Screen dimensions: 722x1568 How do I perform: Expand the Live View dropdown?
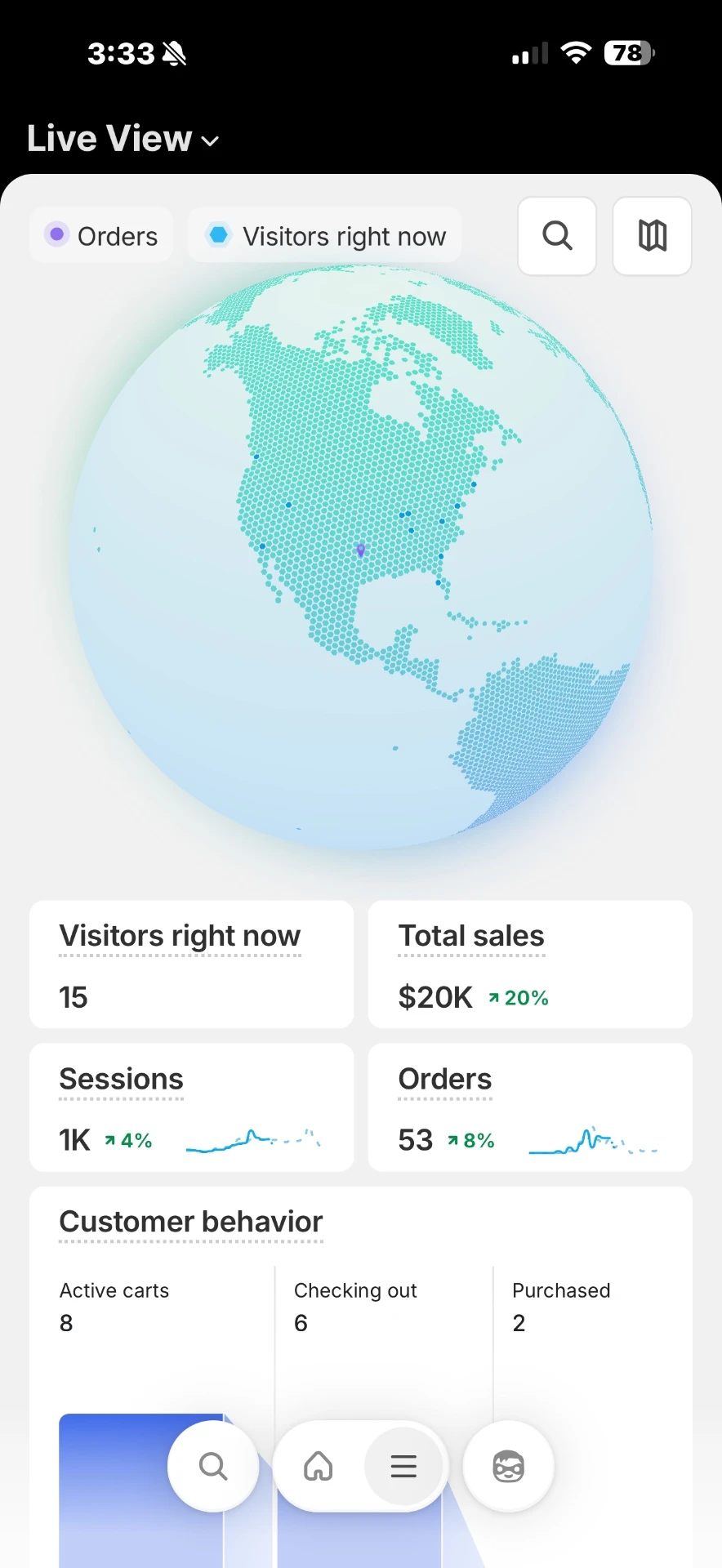click(x=123, y=138)
